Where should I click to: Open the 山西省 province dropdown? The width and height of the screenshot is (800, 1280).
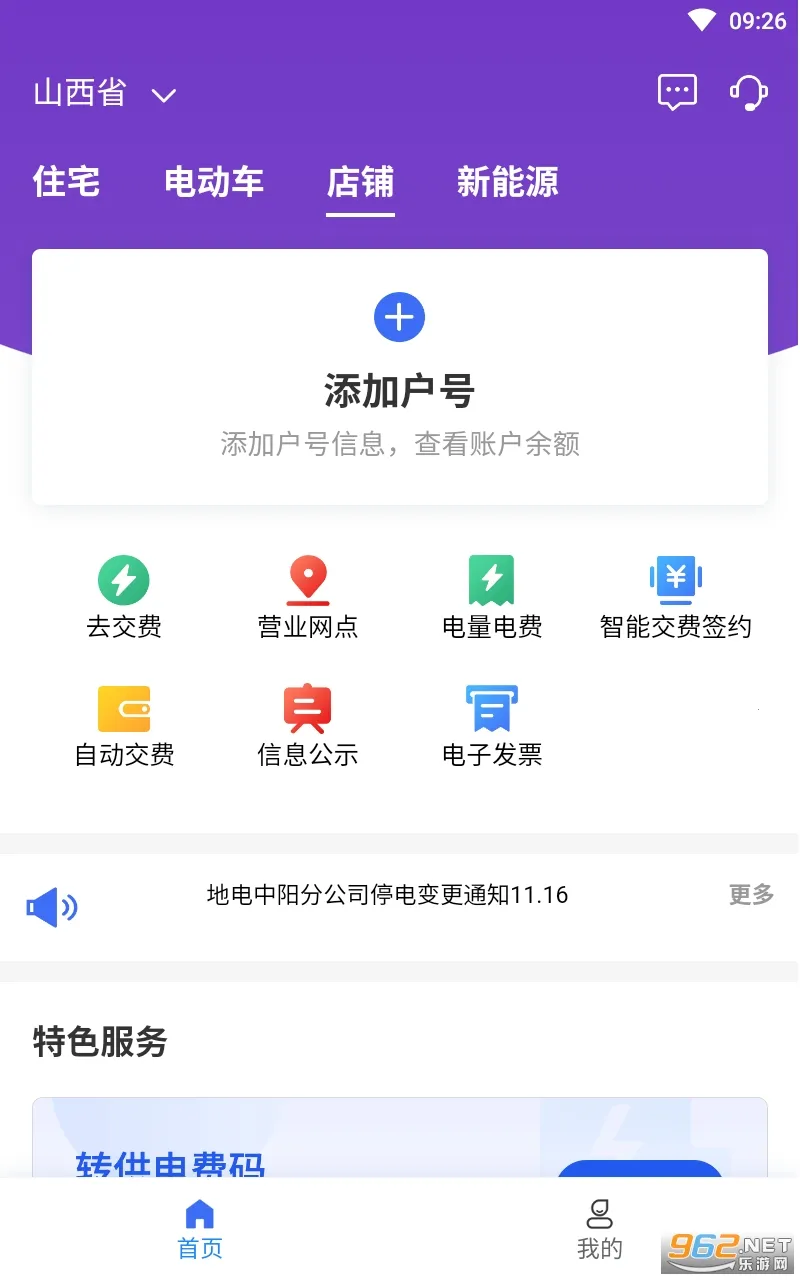(104, 94)
